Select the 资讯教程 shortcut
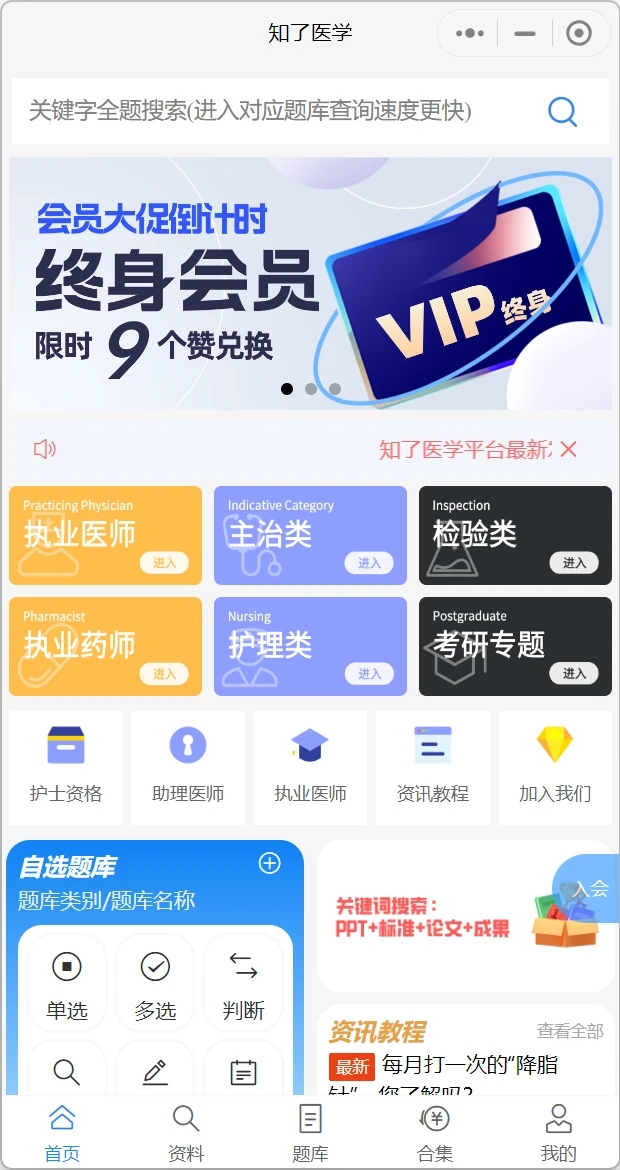Viewport: 620px width, 1170px height. (433, 767)
